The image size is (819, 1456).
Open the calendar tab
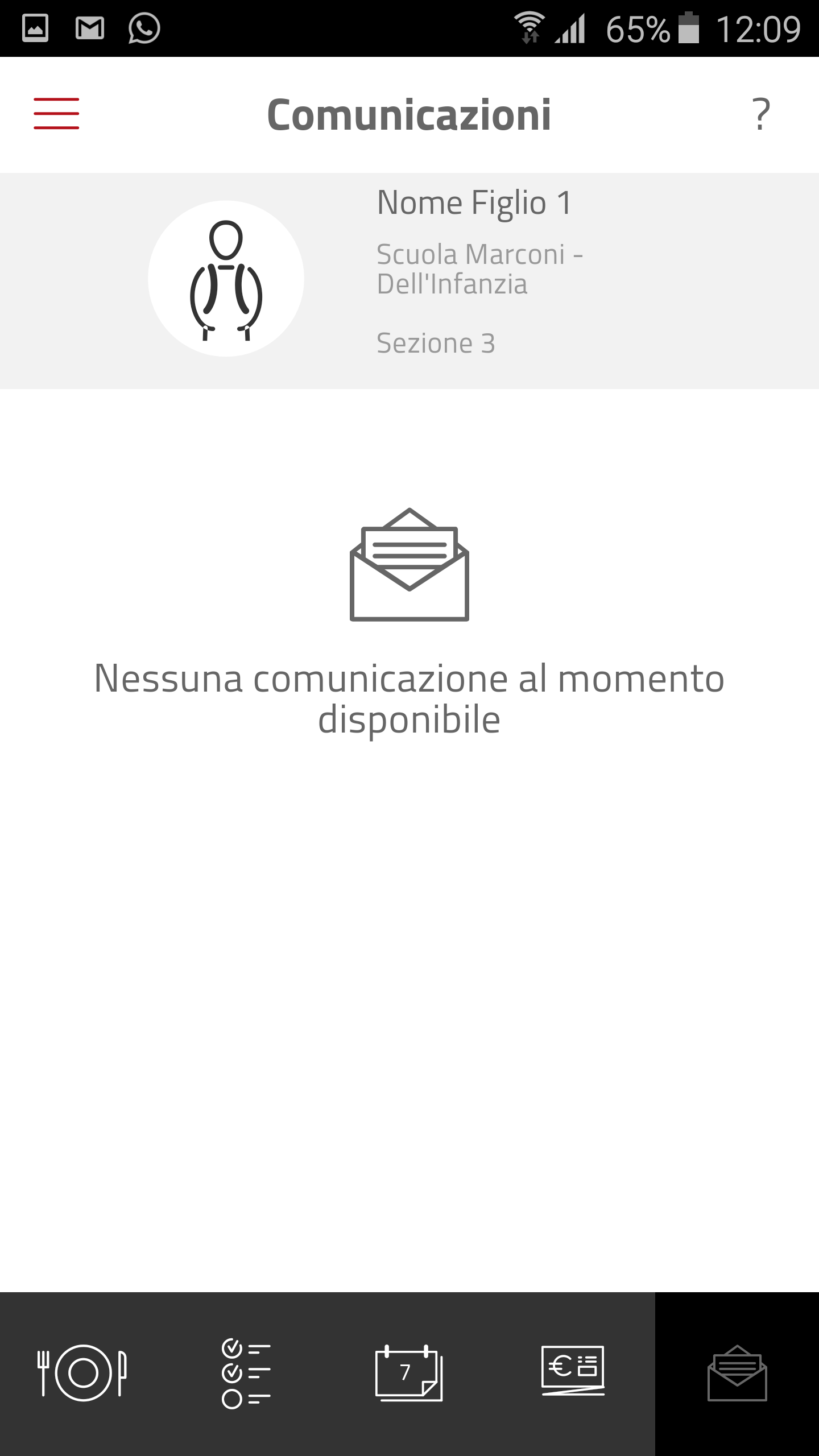click(408, 1373)
